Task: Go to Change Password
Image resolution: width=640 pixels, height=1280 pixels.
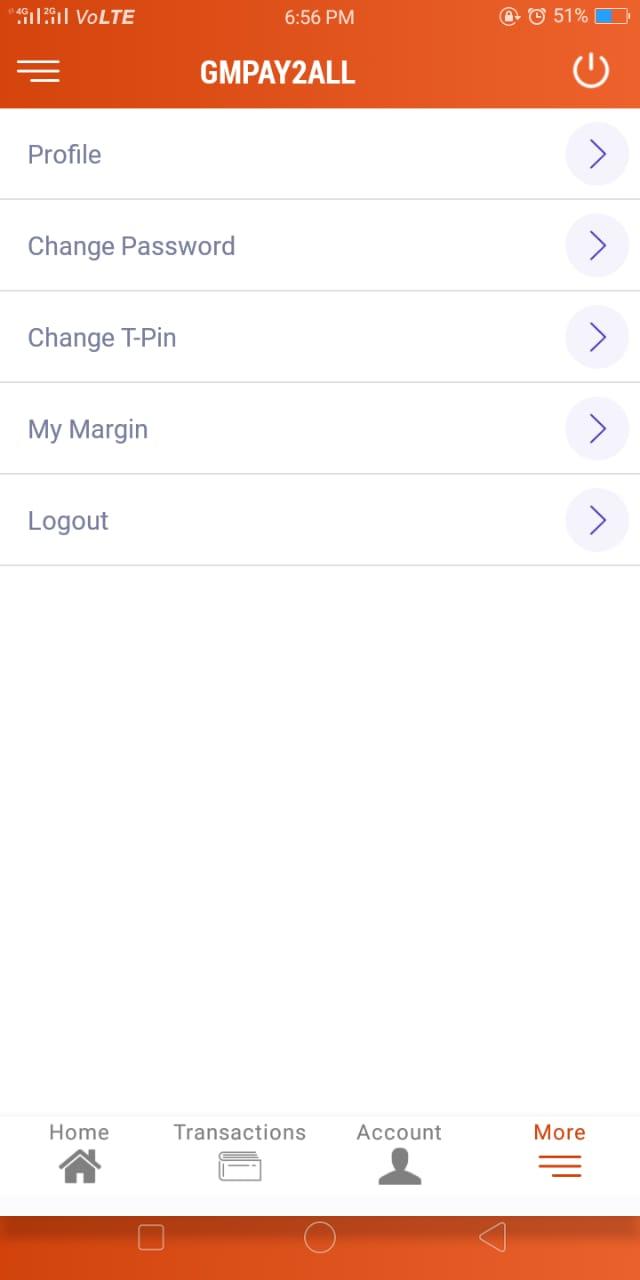Action: click(320, 246)
